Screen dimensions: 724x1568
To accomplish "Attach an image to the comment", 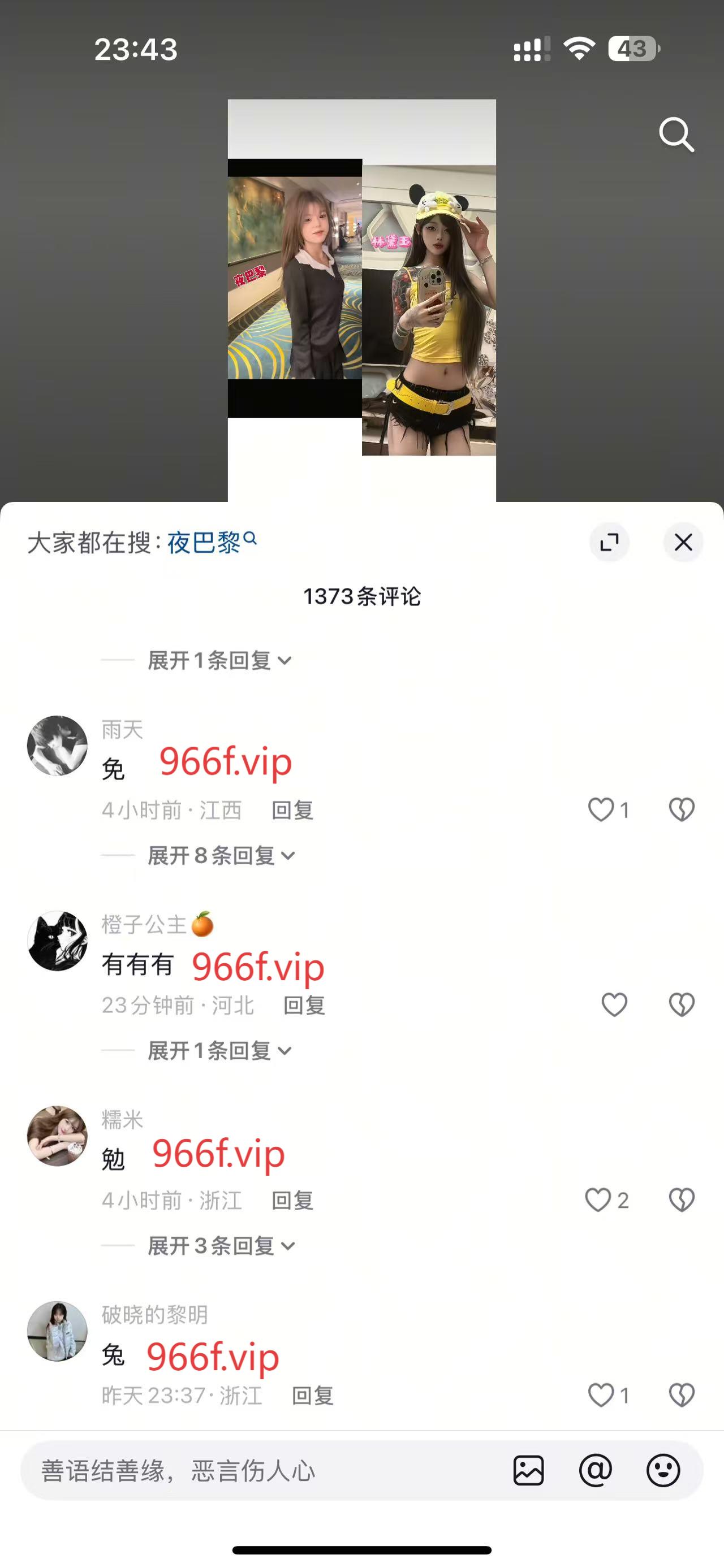I will (528, 1471).
